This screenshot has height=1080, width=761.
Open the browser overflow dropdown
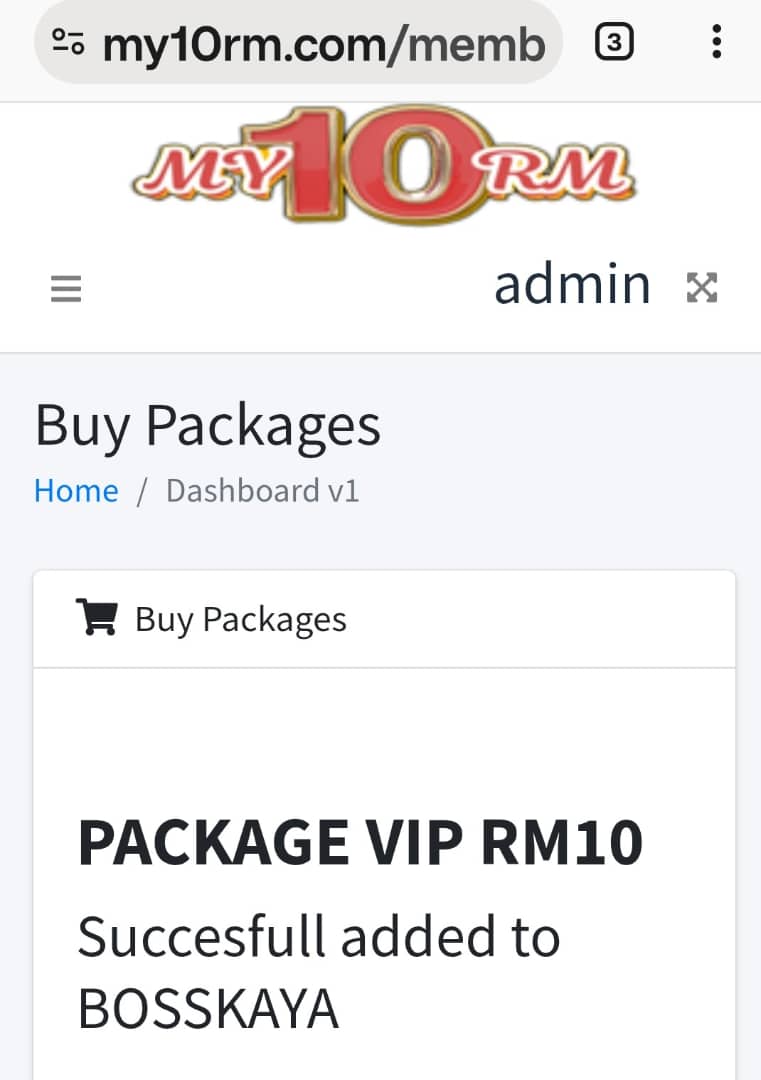coord(716,41)
